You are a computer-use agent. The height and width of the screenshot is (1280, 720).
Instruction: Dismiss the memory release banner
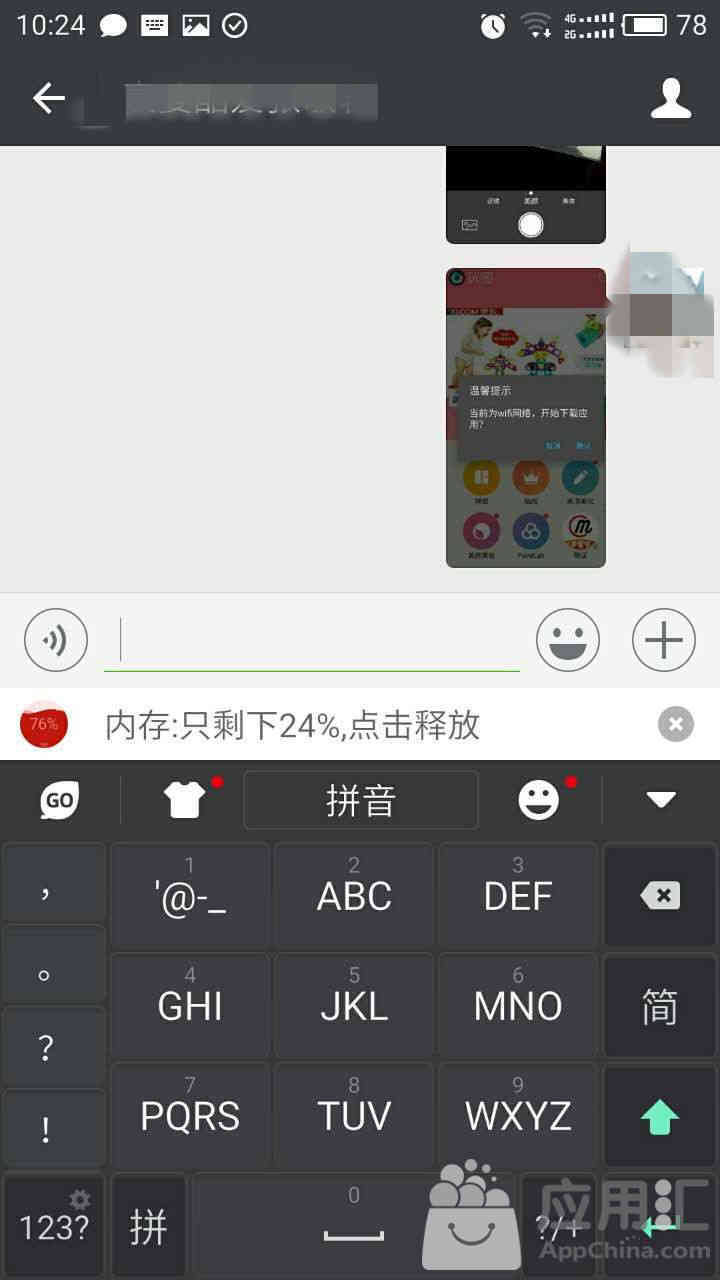coord(676,724)
